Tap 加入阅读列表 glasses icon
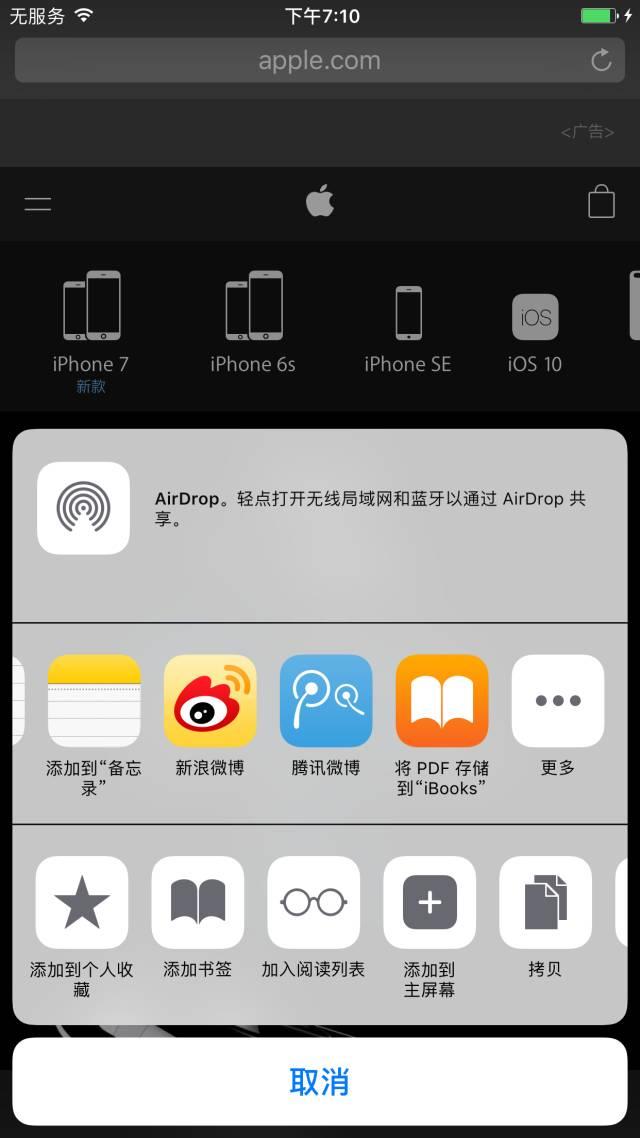Screen dimensions: 640x1138 tap(314, 902)
